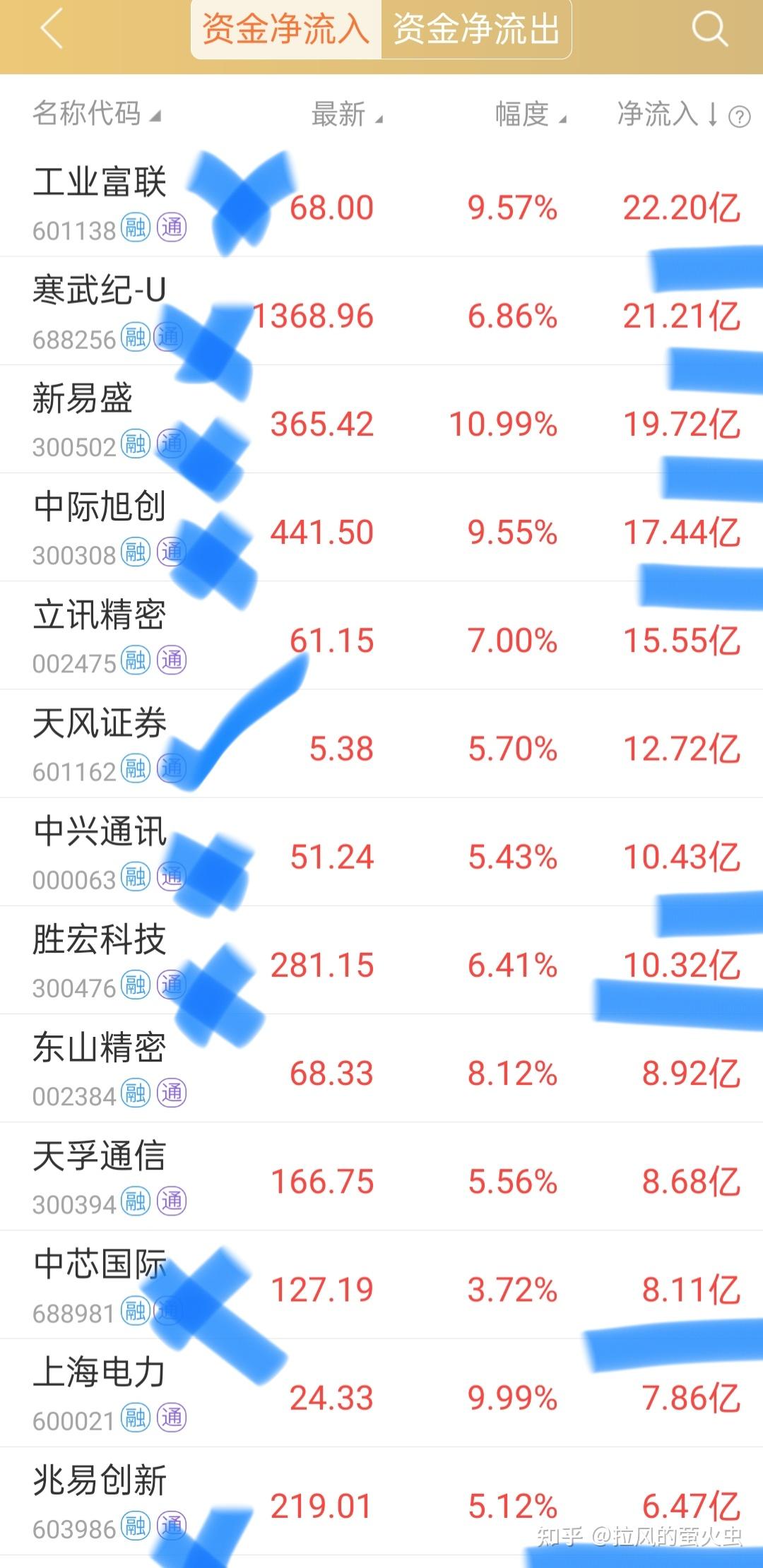Tap the 10.99% change value of 新易盛
763x1568 pixels.
[505, 424]
